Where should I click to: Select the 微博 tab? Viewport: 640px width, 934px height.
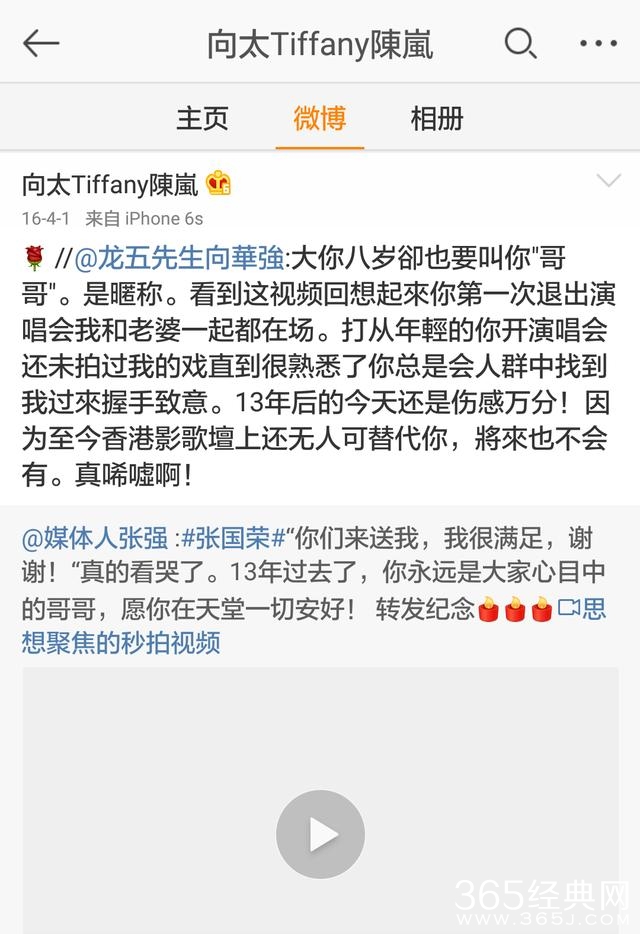tap(320, 118)
